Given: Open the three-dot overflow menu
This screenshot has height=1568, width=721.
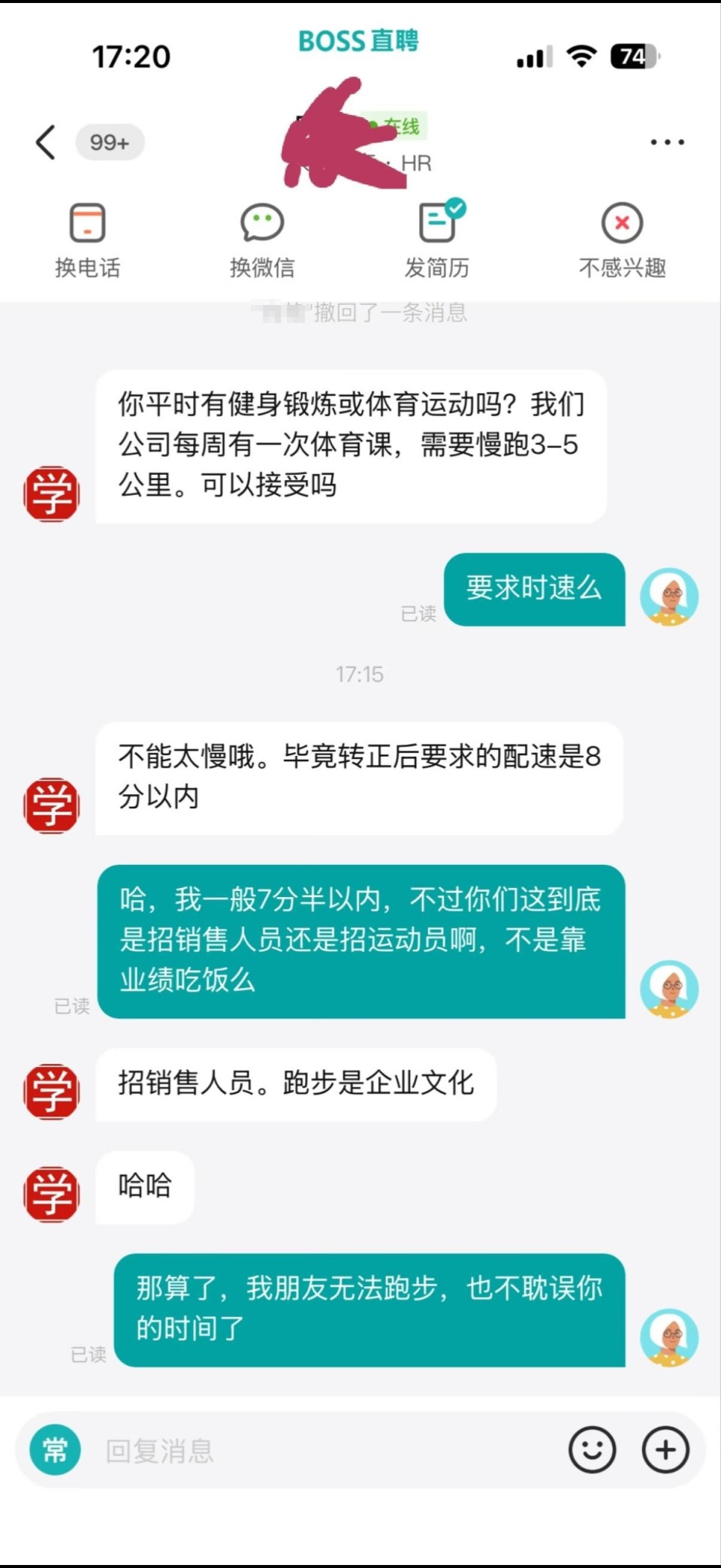Looking at the screenshot, I should point(667,142).
